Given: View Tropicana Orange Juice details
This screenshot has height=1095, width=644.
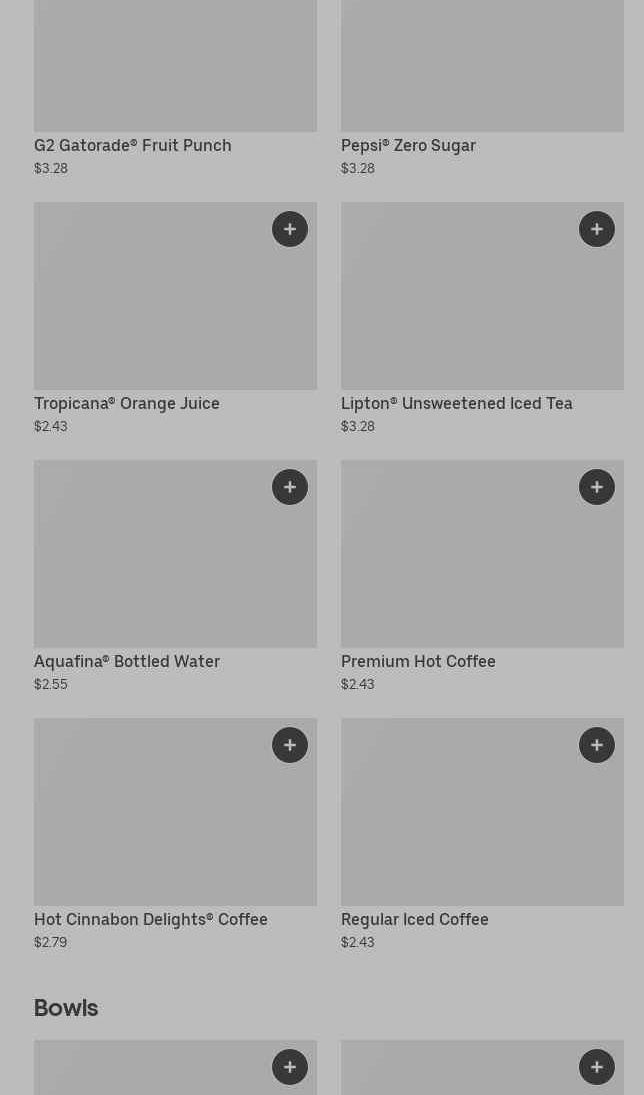Looking at the screenshot, I should tap(127, 404).
